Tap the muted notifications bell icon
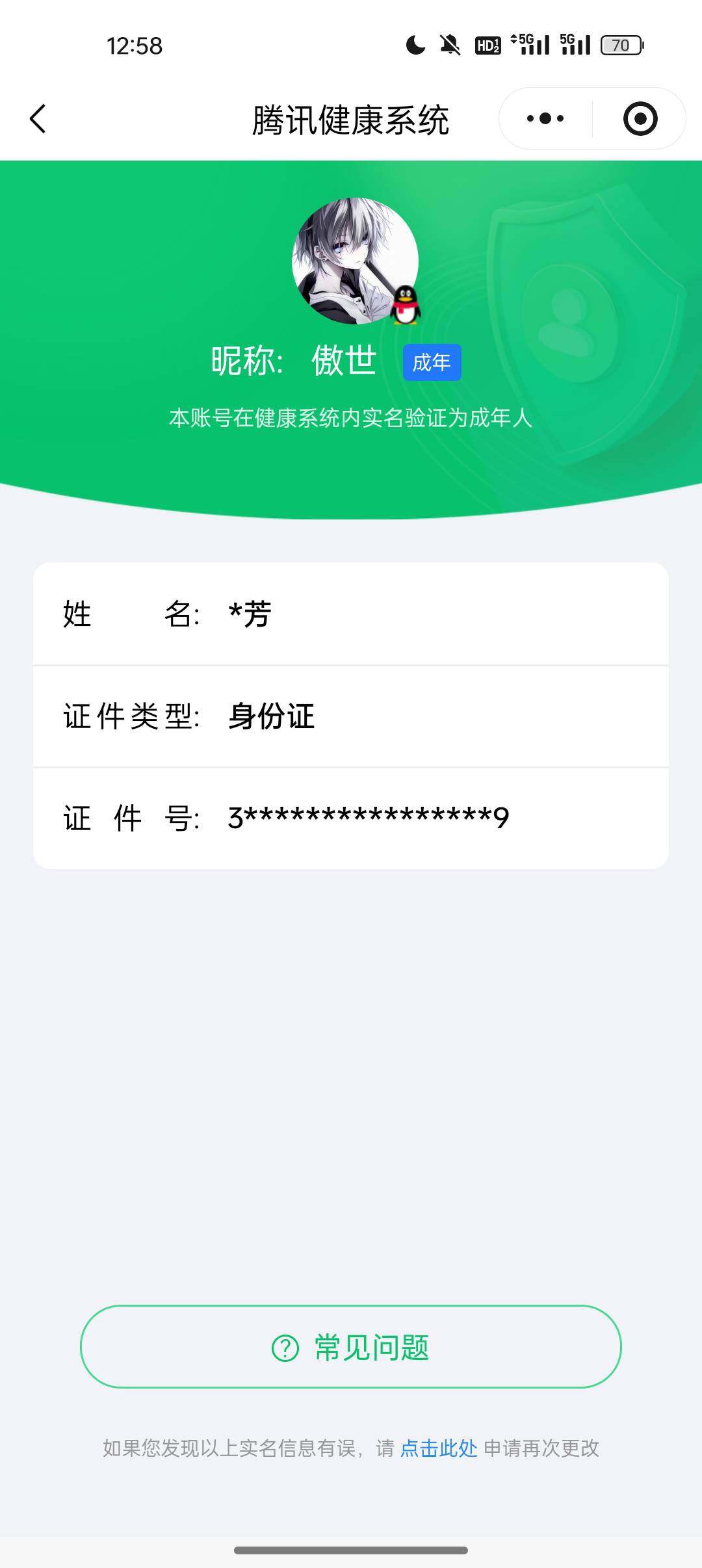Image resolution: width=702 pixels, height=1568 pixels. pos(449,44)
